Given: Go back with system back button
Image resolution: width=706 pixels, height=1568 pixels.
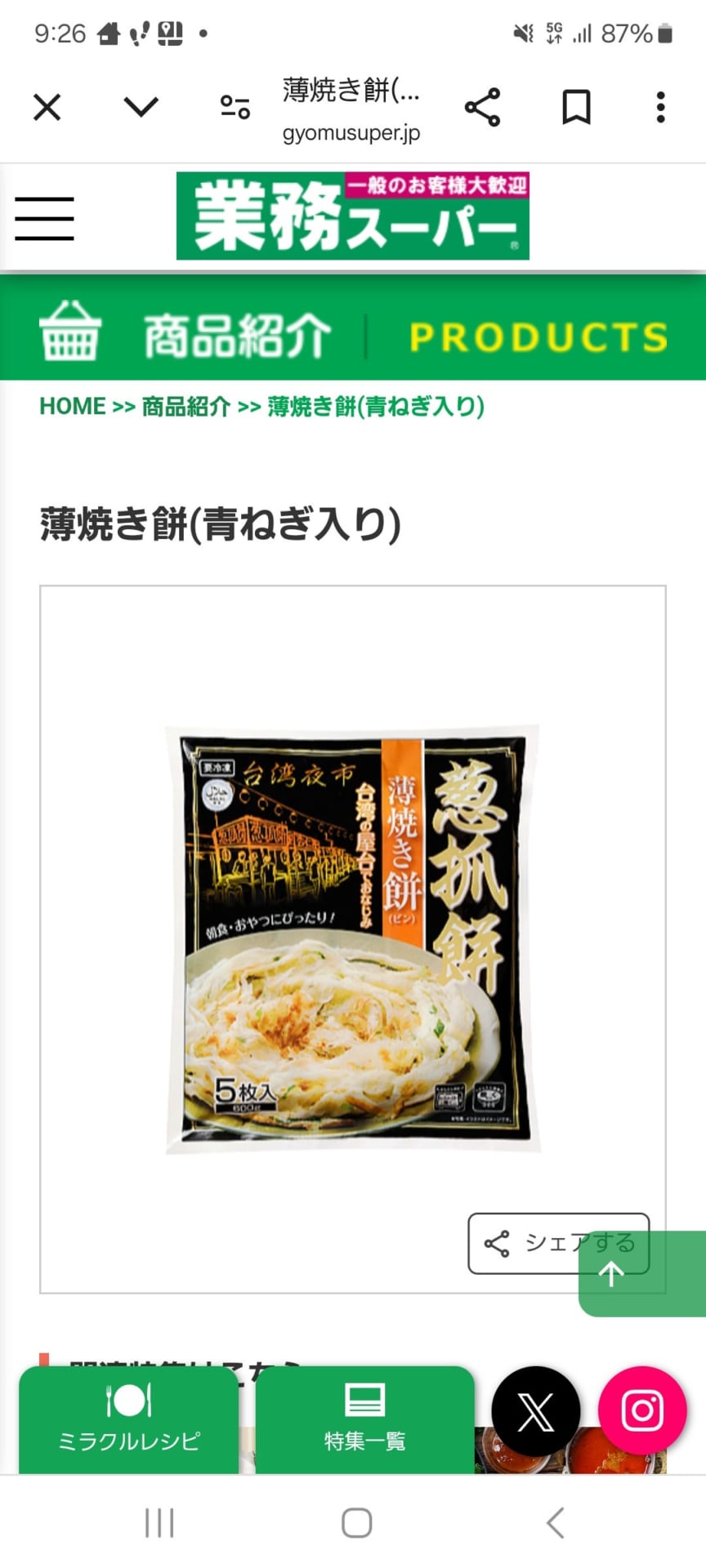Looking at the screenshot, I should click(556, 1523).
